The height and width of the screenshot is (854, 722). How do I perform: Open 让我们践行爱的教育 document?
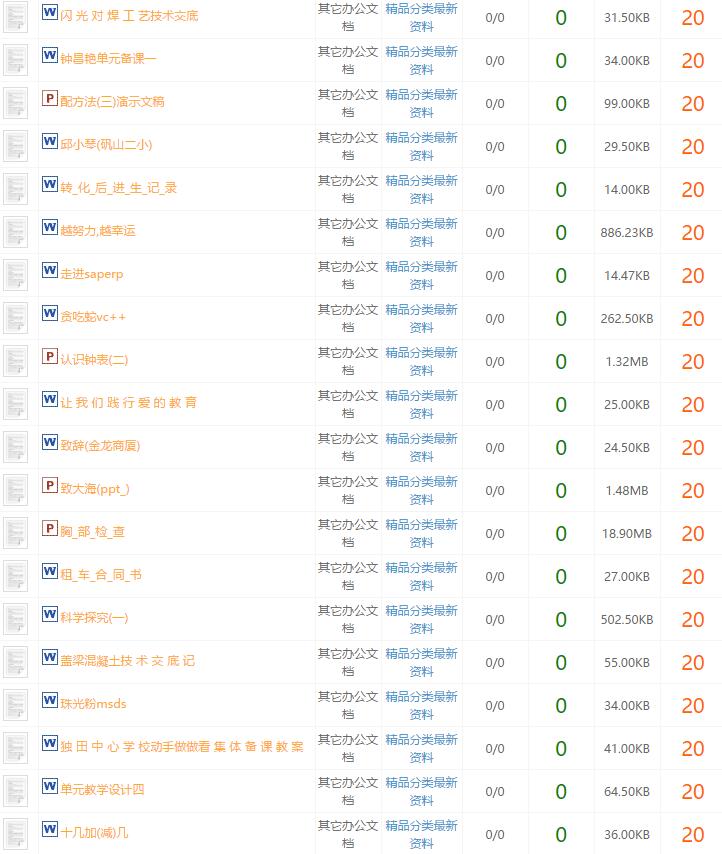tap(128, 403)
